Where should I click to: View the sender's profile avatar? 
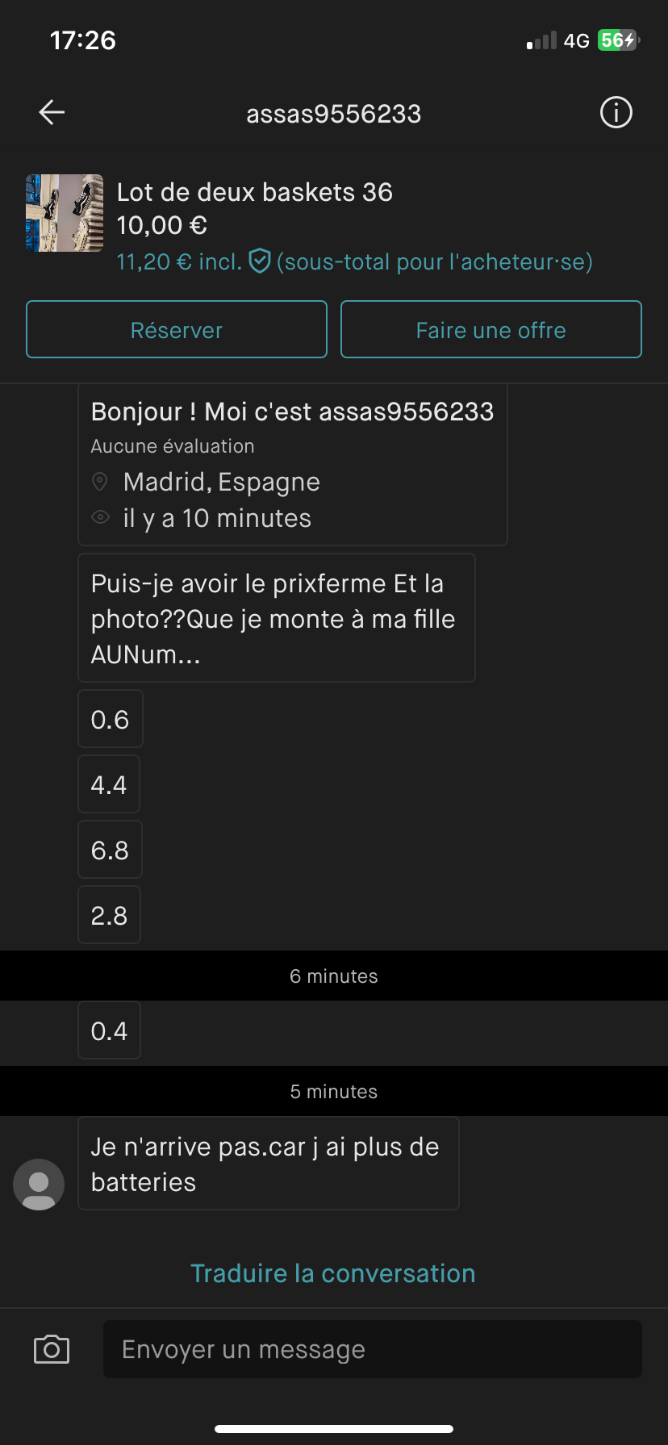39,1184
